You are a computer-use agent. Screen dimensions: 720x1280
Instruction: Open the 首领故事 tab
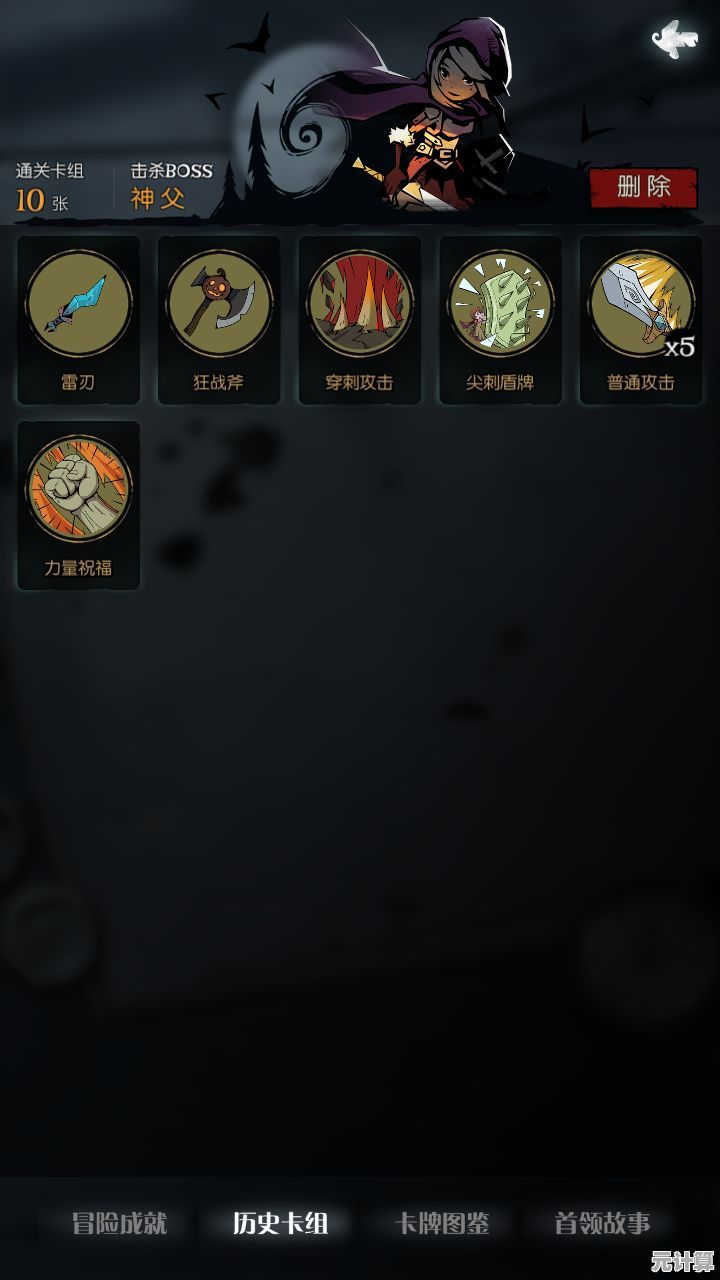click(x=602, y=1223)
